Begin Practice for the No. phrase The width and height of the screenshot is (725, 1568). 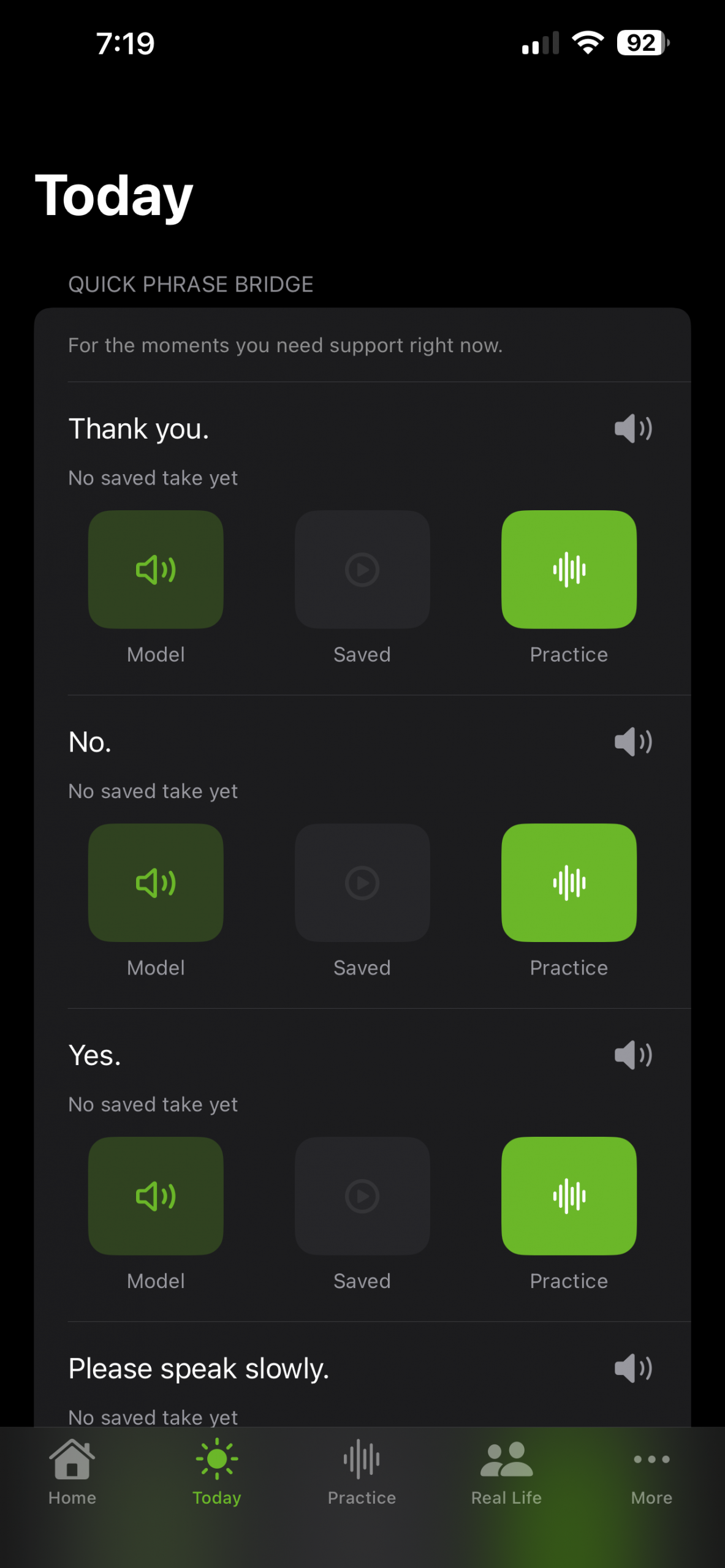[x=569, y=883]
